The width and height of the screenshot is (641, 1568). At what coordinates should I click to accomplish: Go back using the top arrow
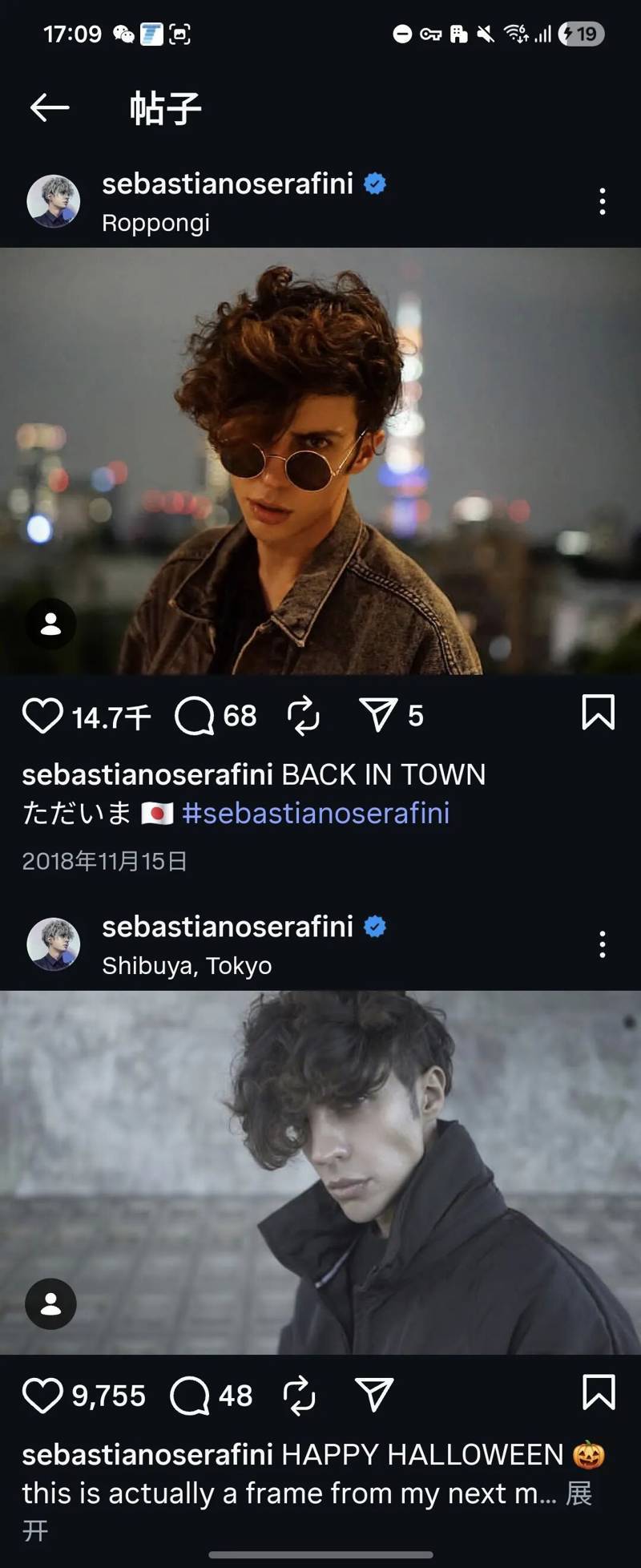[x=50, y=107]
